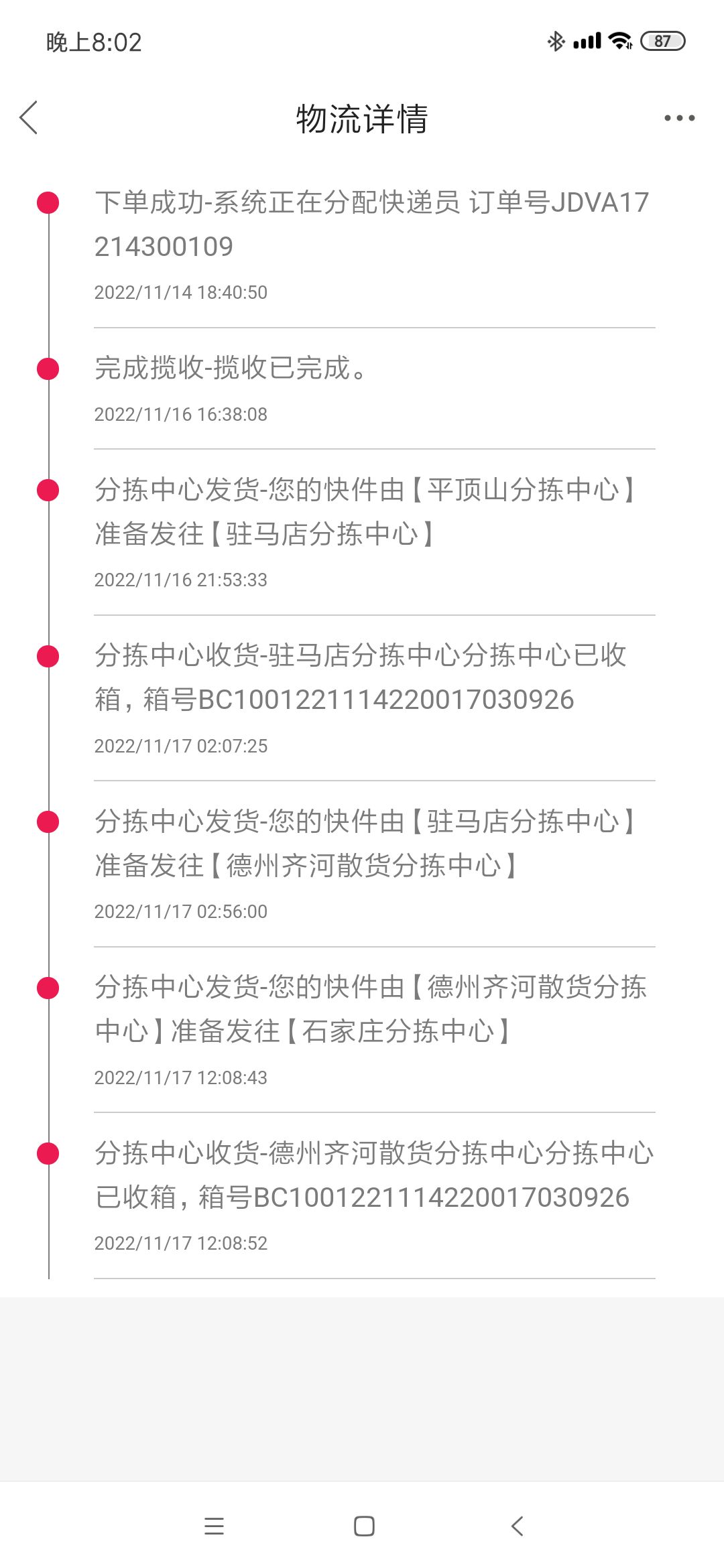The width and height of the screenshot is (724, 1568).
Task: Open the three-dot overflow menu
Action: tap(679, 118)
